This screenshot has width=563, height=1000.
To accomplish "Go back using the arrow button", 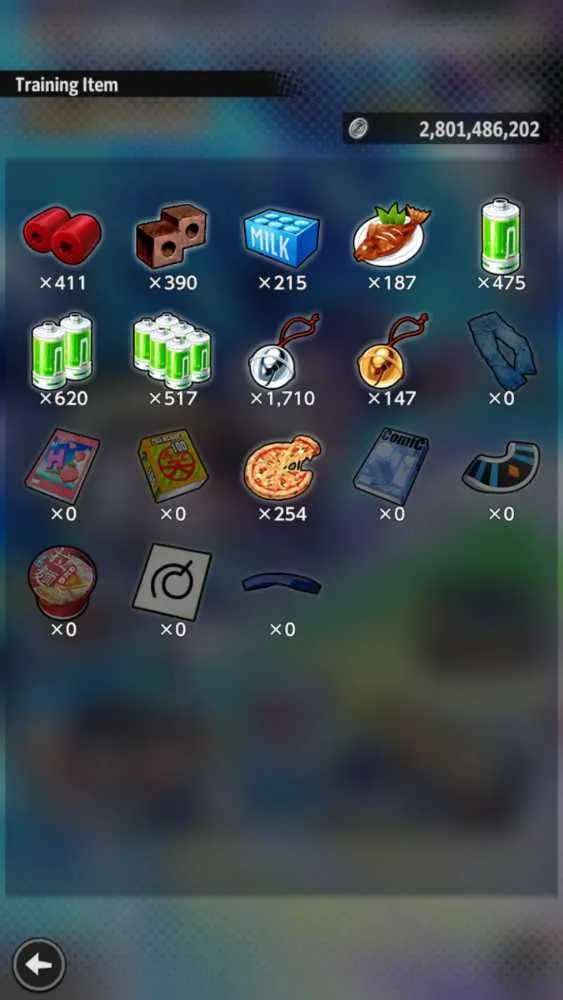I will [39, 965].
